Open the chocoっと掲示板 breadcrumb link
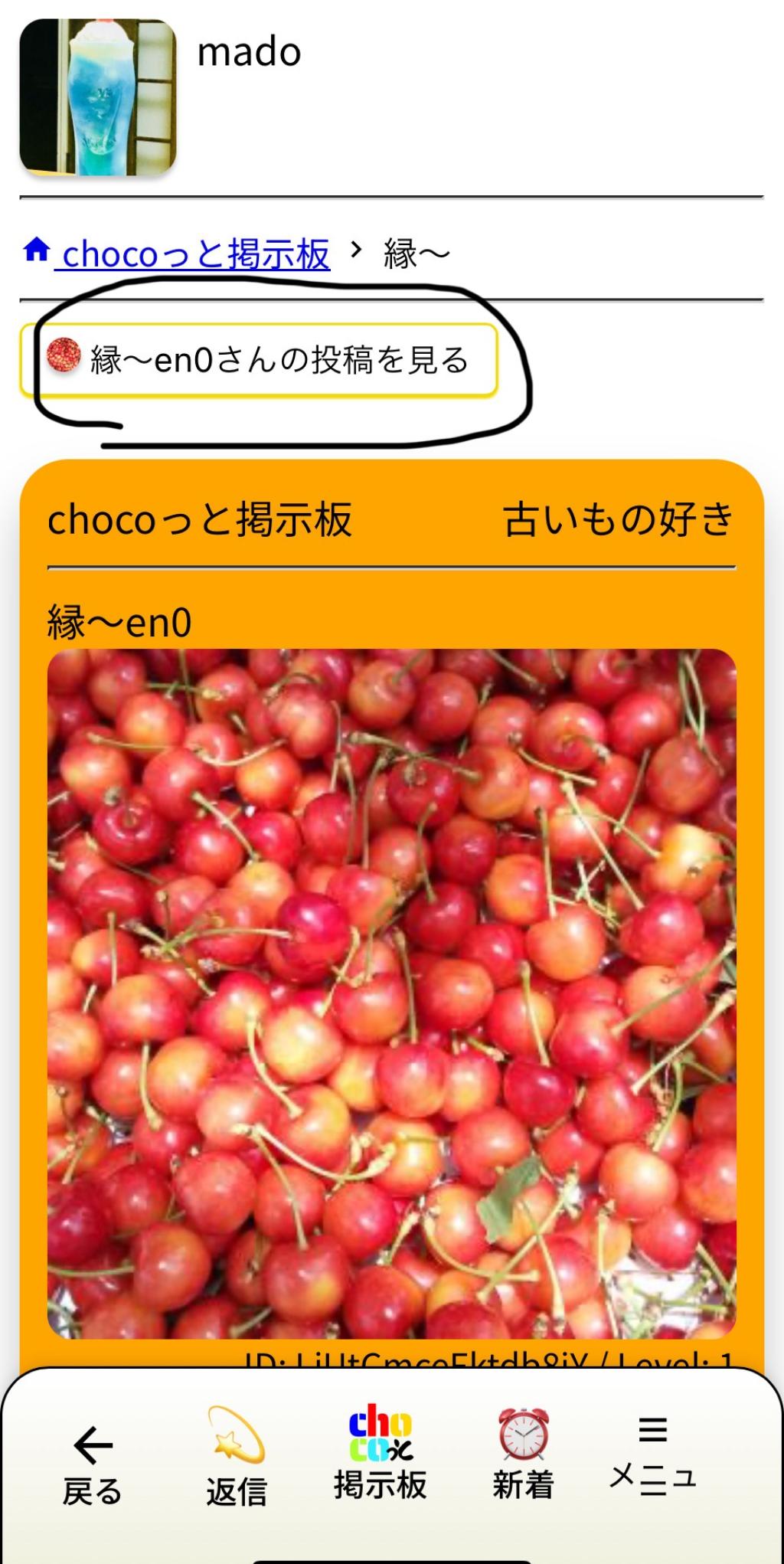The height and width of the screenshot is (1564, 784). [x=195, y=254]
